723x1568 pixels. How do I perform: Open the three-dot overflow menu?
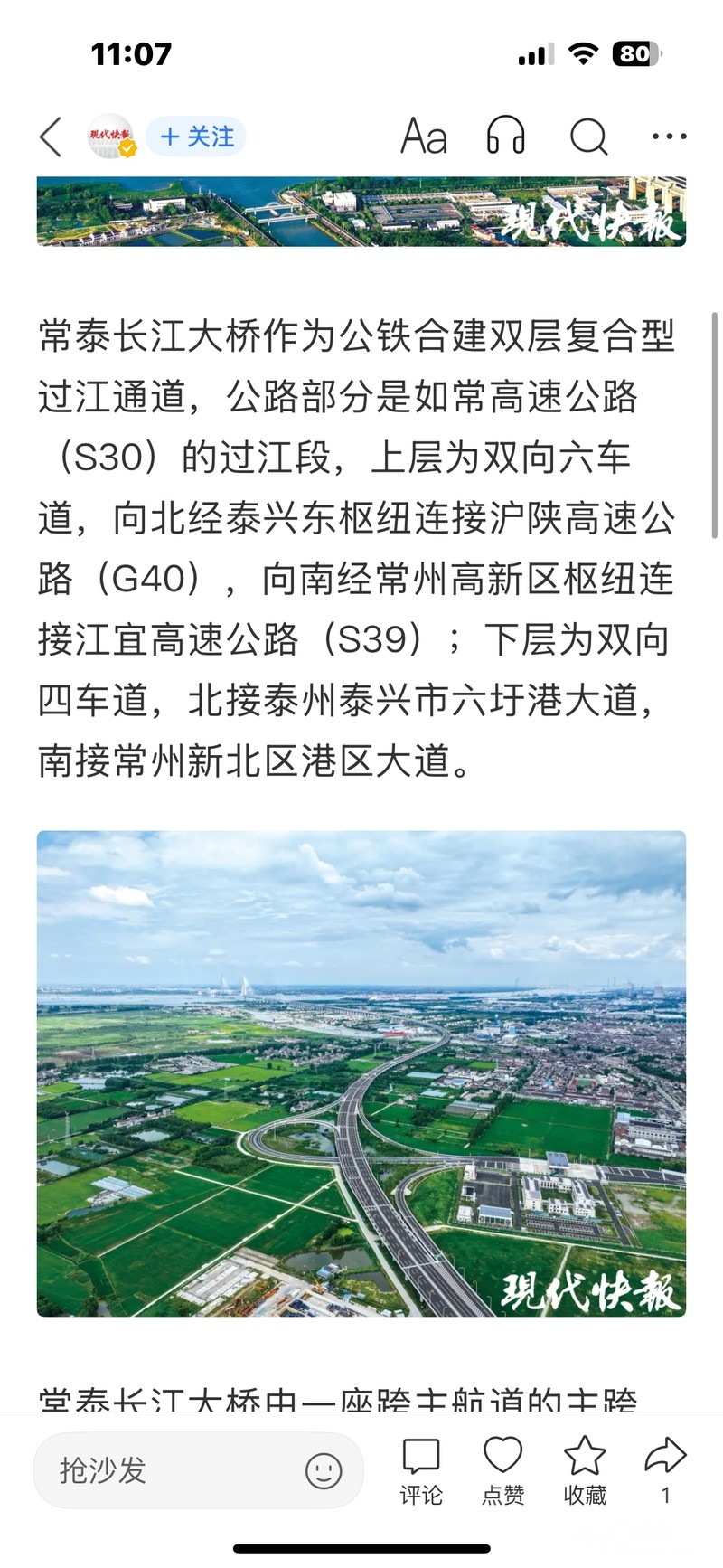pyautogui.click(x=669, y=137)
